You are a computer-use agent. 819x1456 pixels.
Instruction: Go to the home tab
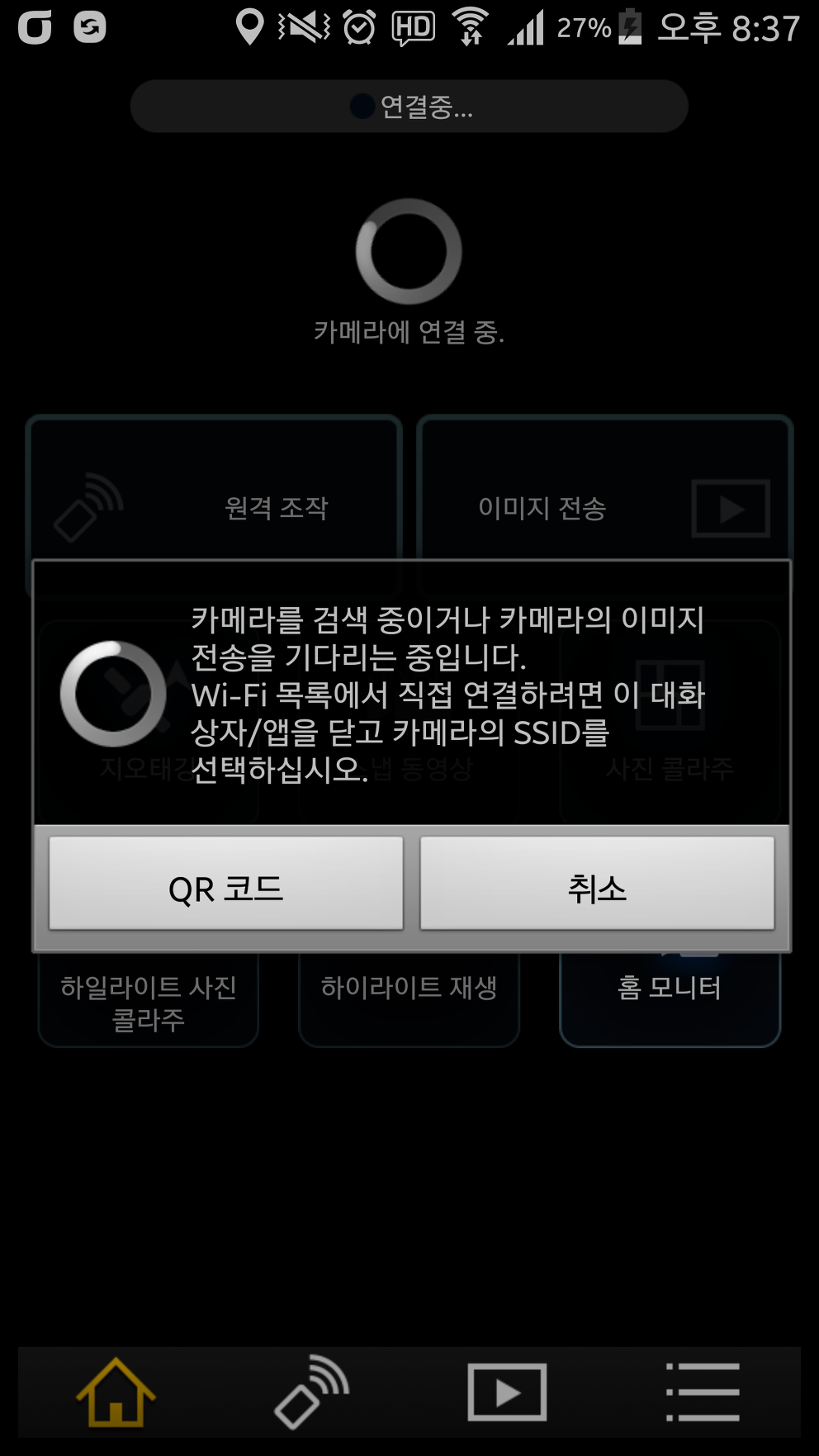coord(116,1392)
